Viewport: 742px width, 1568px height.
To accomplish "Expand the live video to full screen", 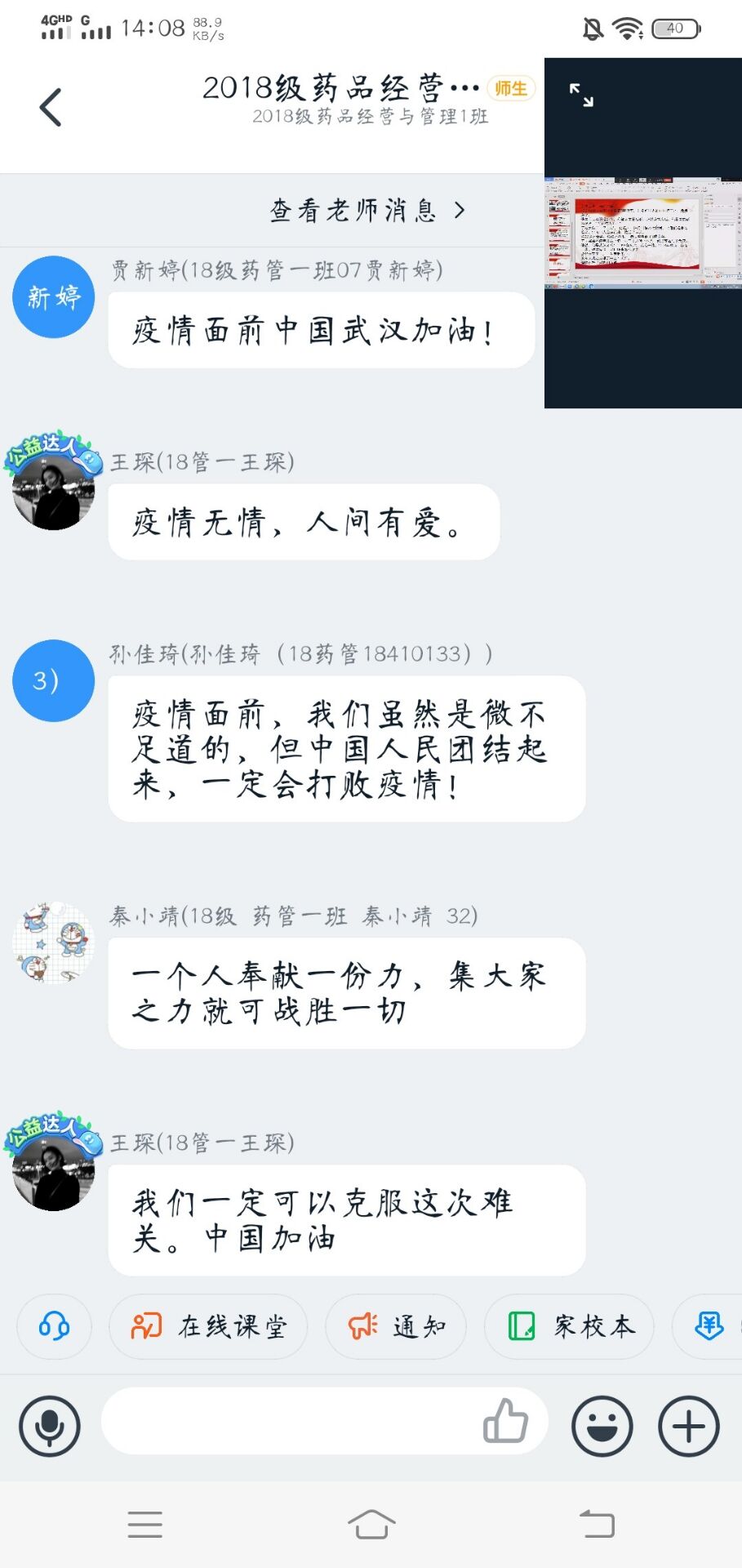I will pos(581,96).
